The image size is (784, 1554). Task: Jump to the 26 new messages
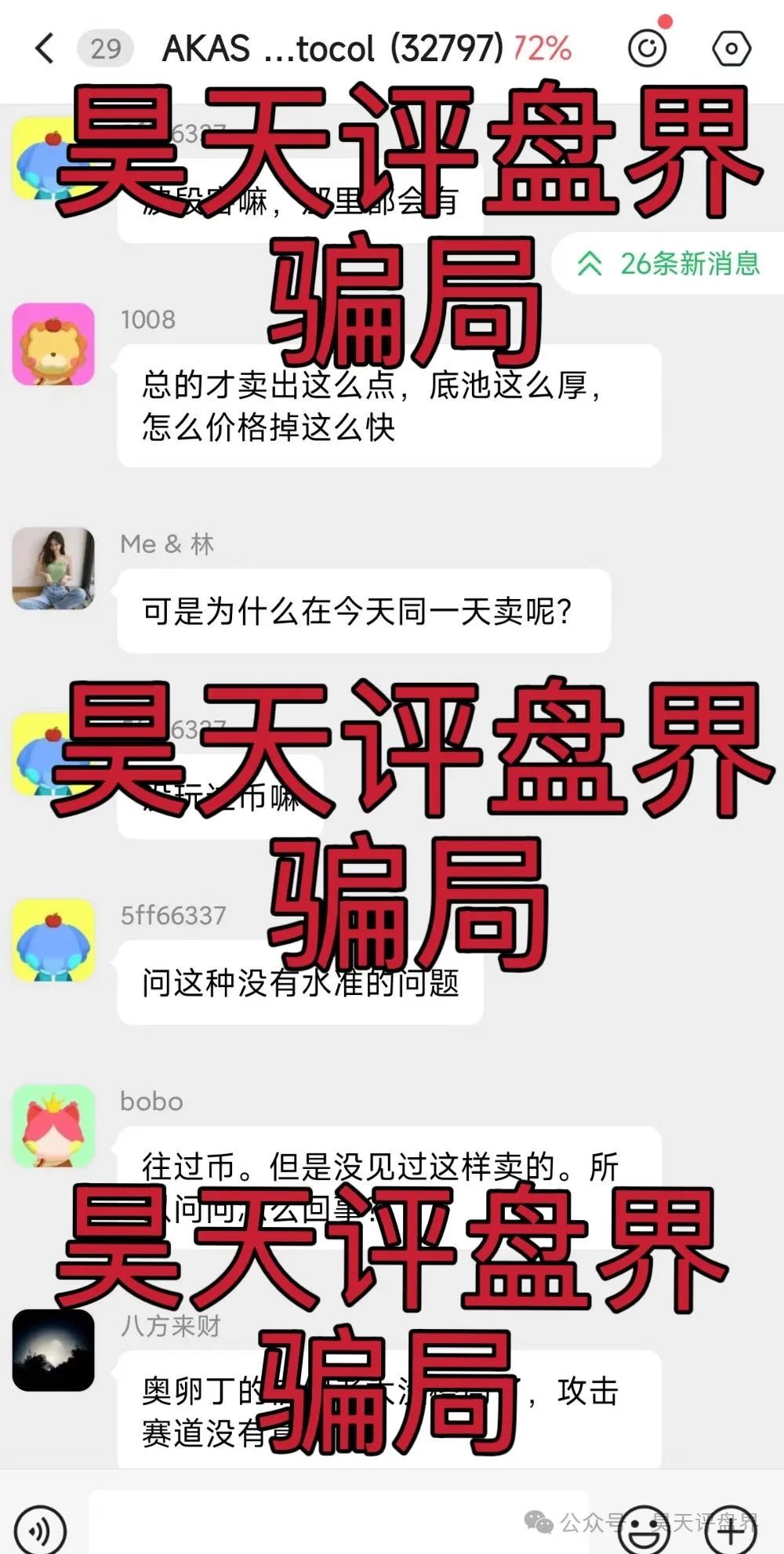point(669,264)
